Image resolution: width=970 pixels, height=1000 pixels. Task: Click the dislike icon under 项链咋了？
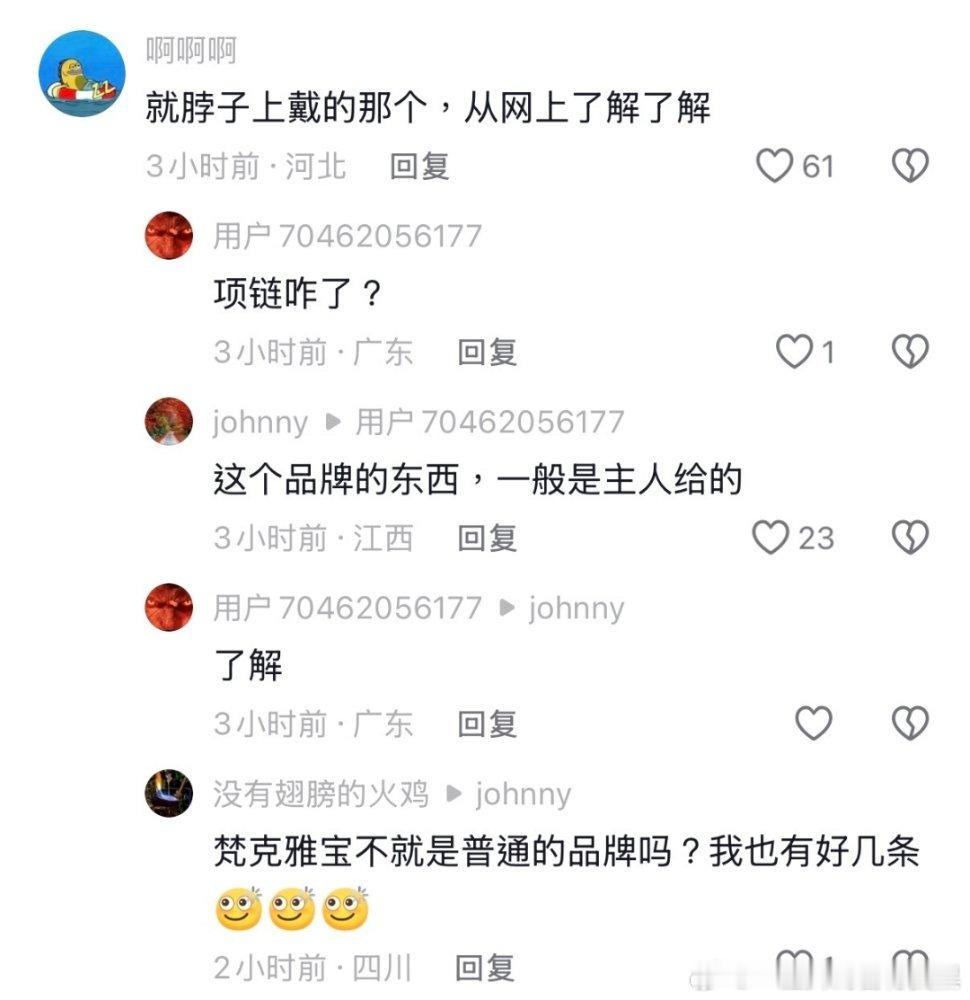pos(911,352)
